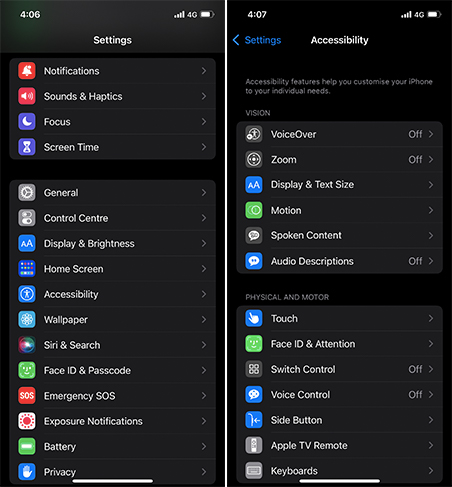Open Battery settings

[113, 446]
